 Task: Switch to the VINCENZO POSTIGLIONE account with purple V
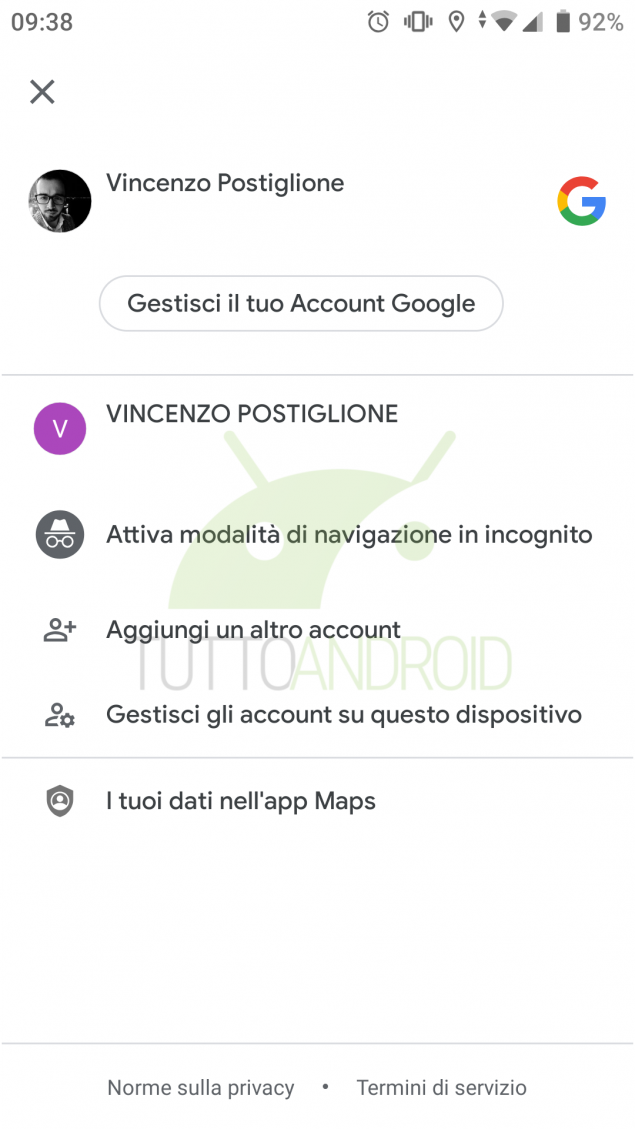[318, 428]
